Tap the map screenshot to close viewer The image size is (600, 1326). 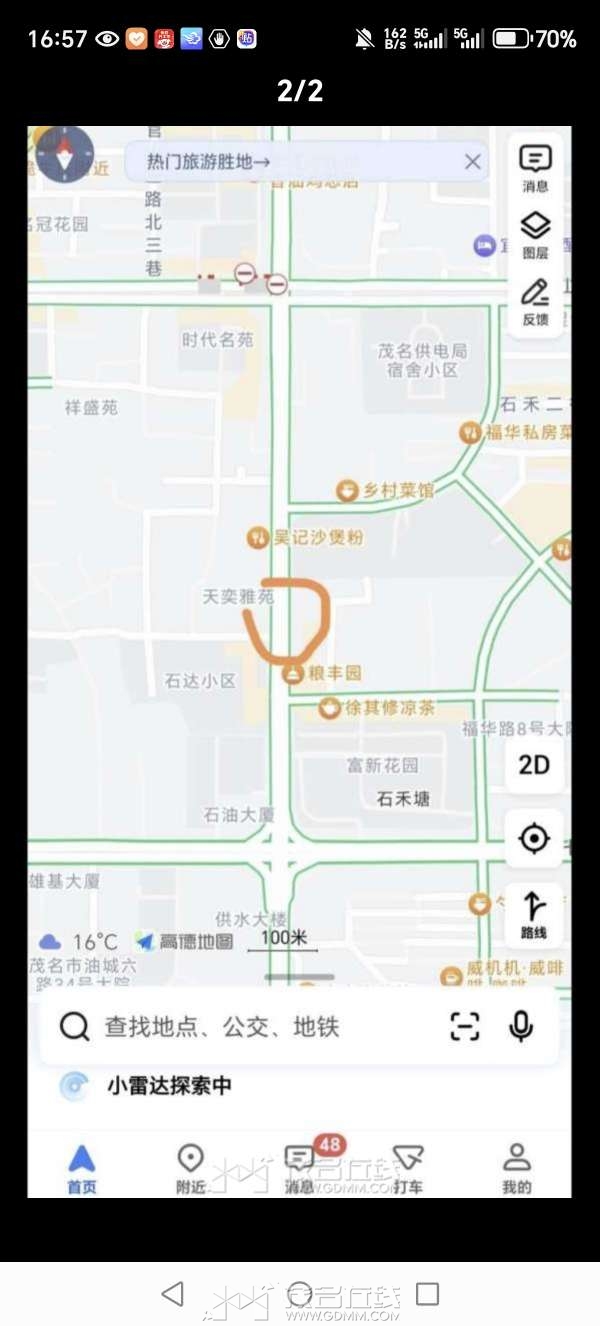(x=300, y=660)
